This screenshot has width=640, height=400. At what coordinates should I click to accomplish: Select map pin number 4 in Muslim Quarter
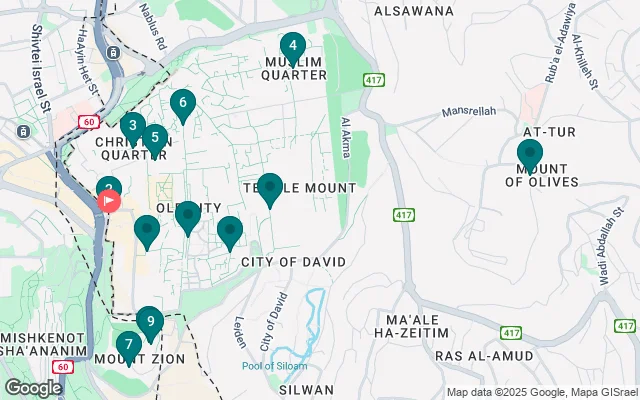(x=292, y=46)
